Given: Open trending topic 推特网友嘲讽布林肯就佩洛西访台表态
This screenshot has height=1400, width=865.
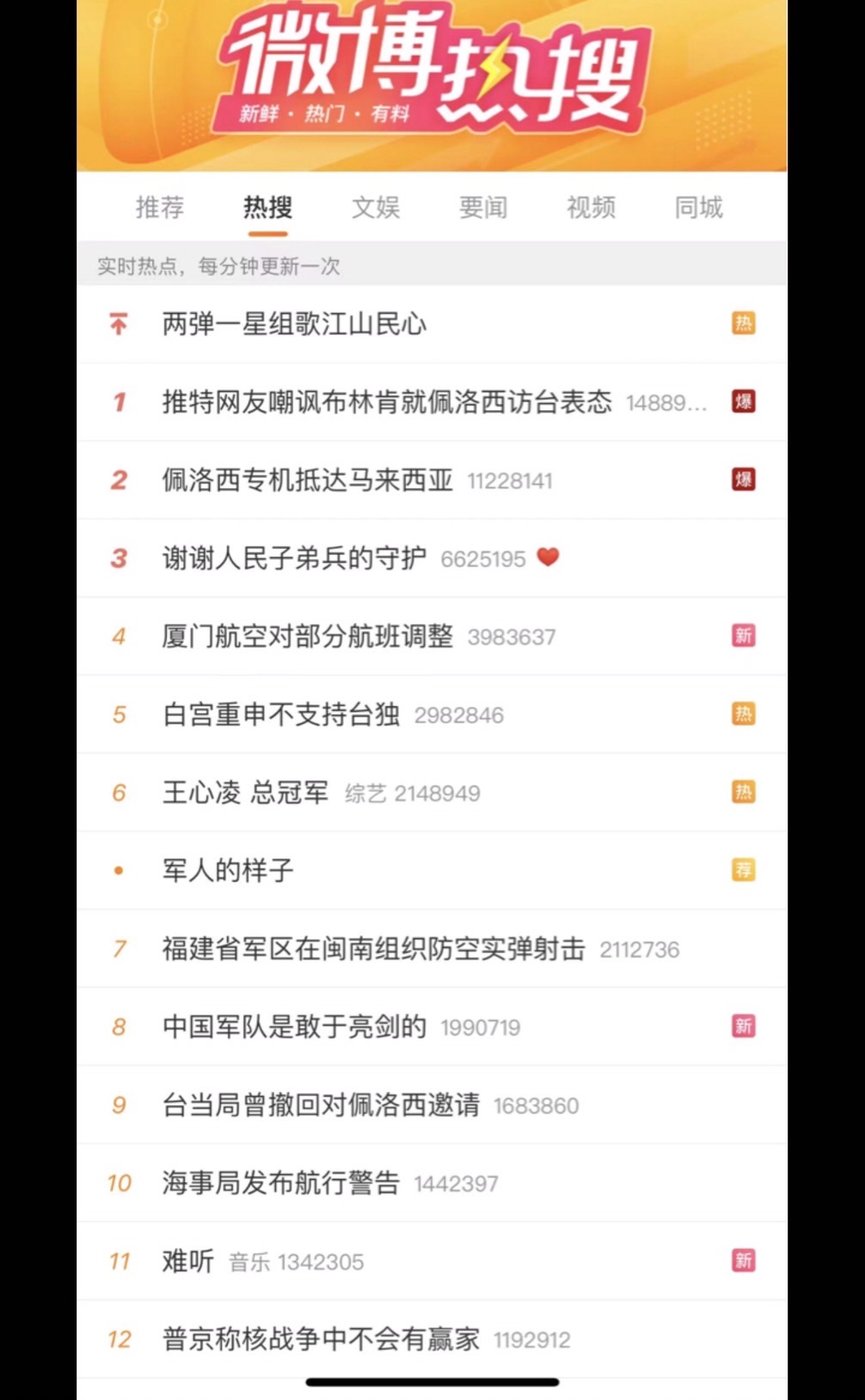Looking at the screenshot, I should tap(387, 402).
